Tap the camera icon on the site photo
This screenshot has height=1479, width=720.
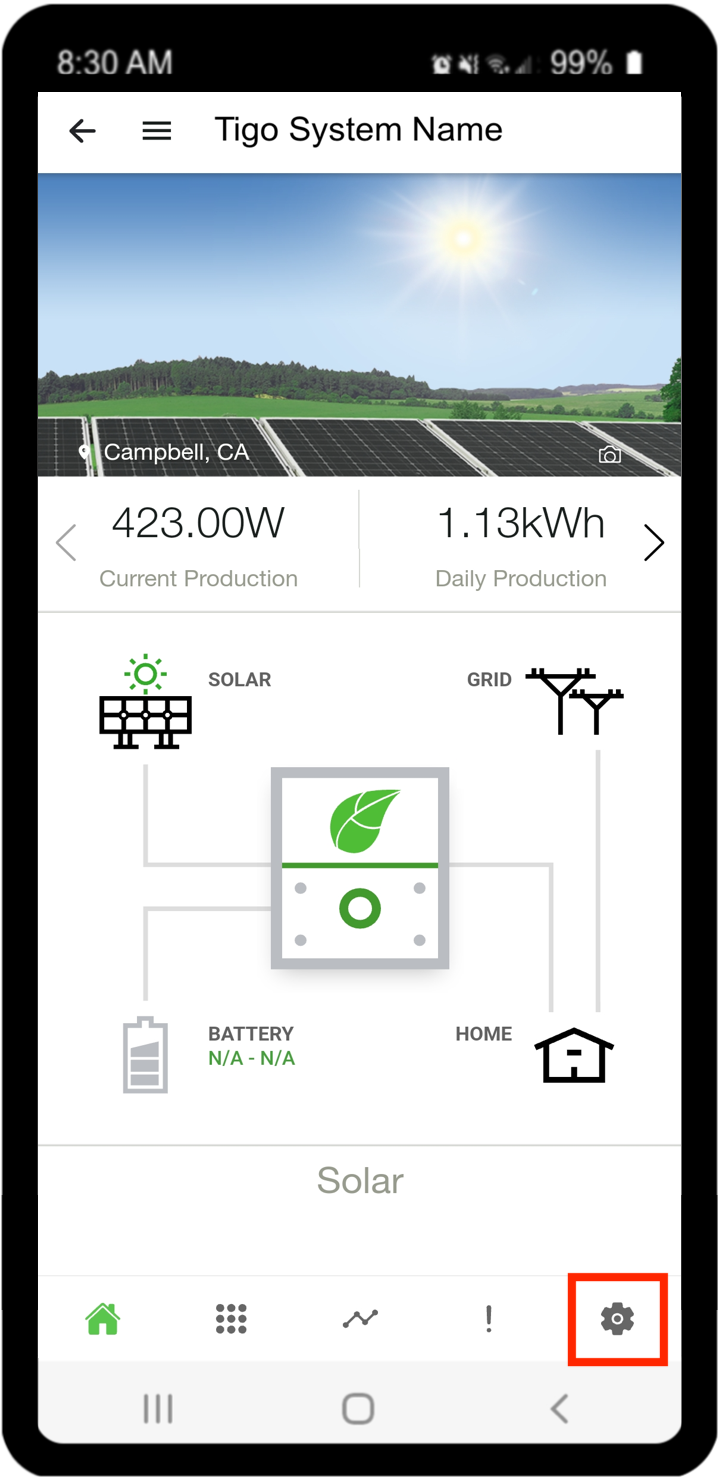point(609,455)
